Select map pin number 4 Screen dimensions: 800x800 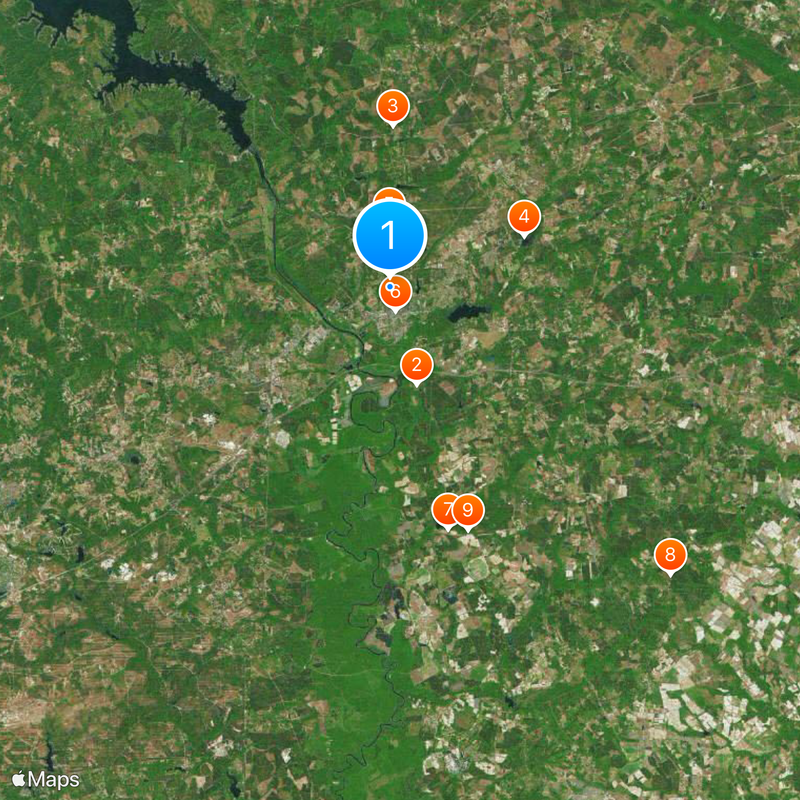[523, 216]
